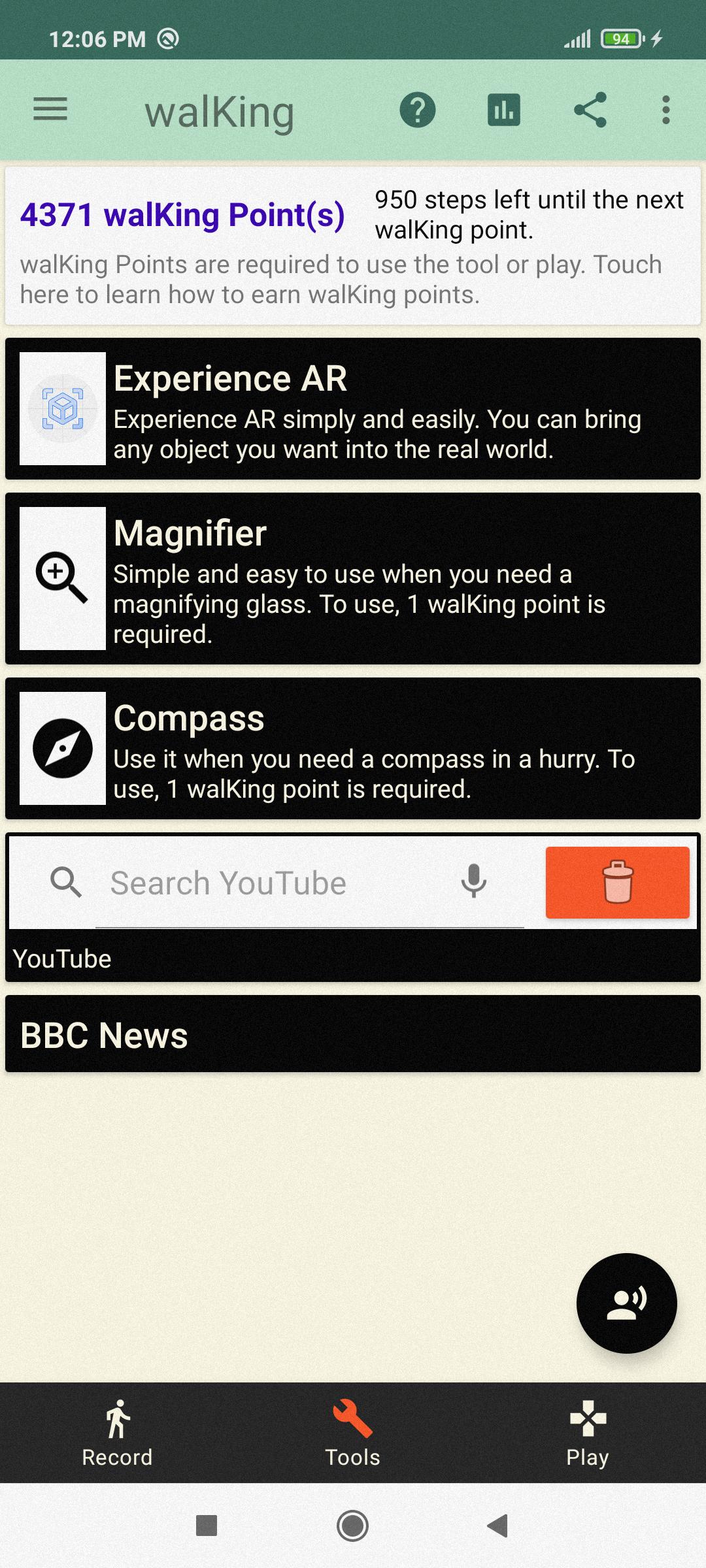Image resolution: width=706 pixels, height=1568 pixels.
Task: Open the walKing Points info card
Action: tap(353, 246)
